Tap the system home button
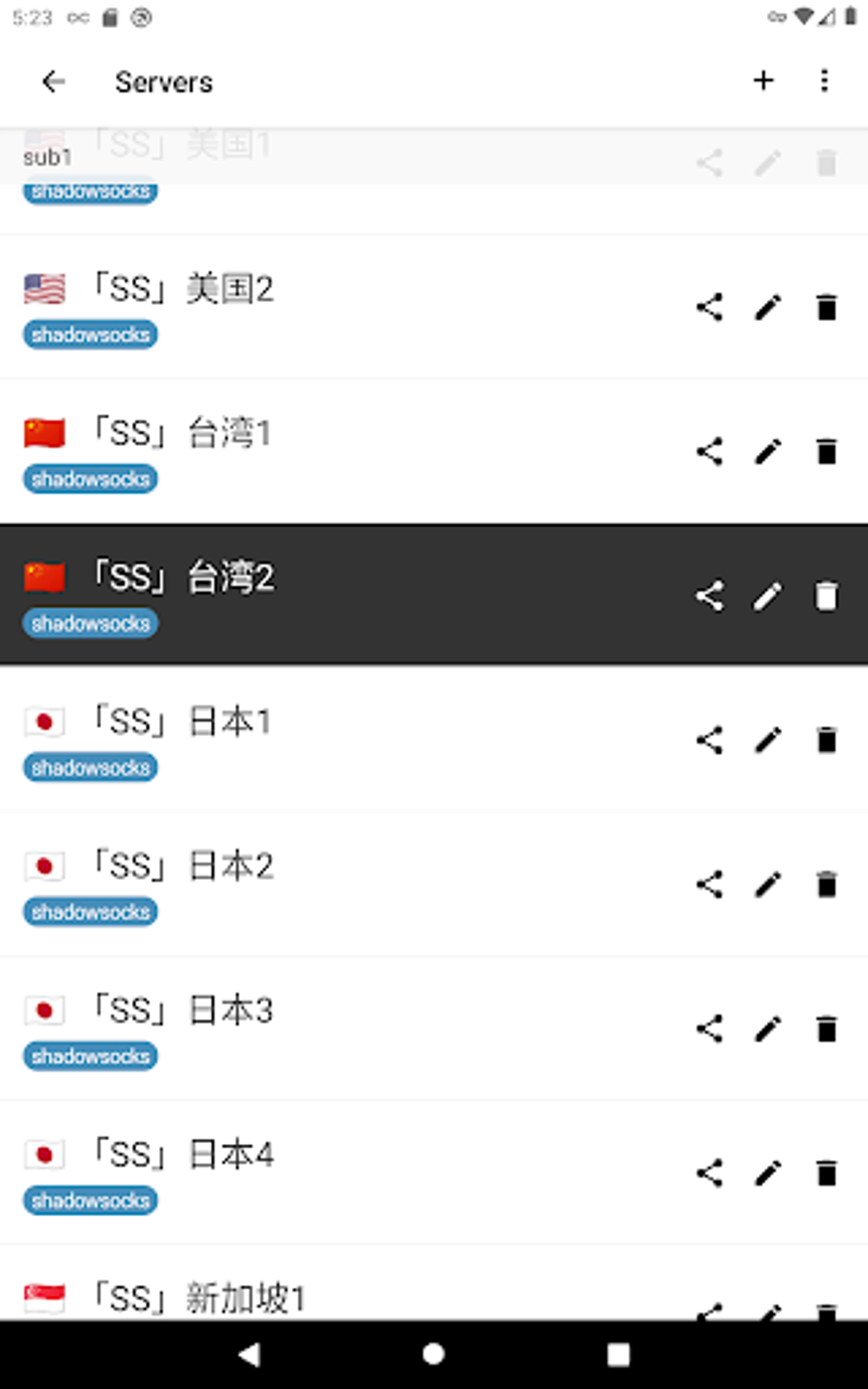The width and height of the screenshot is (868, 1389). [434, 1354]
